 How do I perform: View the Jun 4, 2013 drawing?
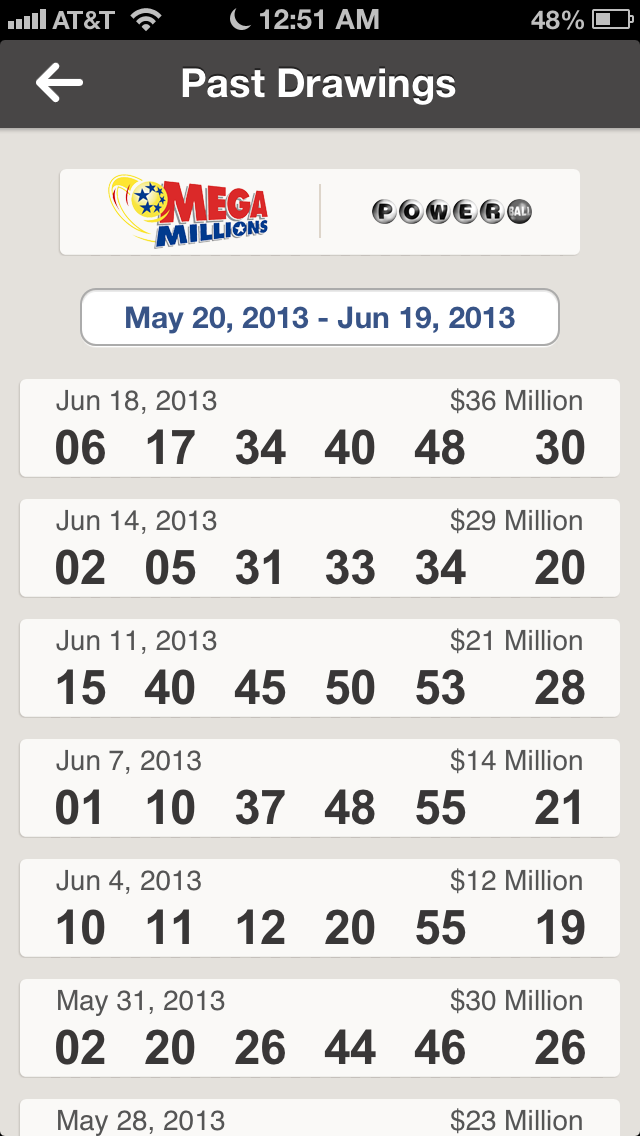(x=319, y=908)
